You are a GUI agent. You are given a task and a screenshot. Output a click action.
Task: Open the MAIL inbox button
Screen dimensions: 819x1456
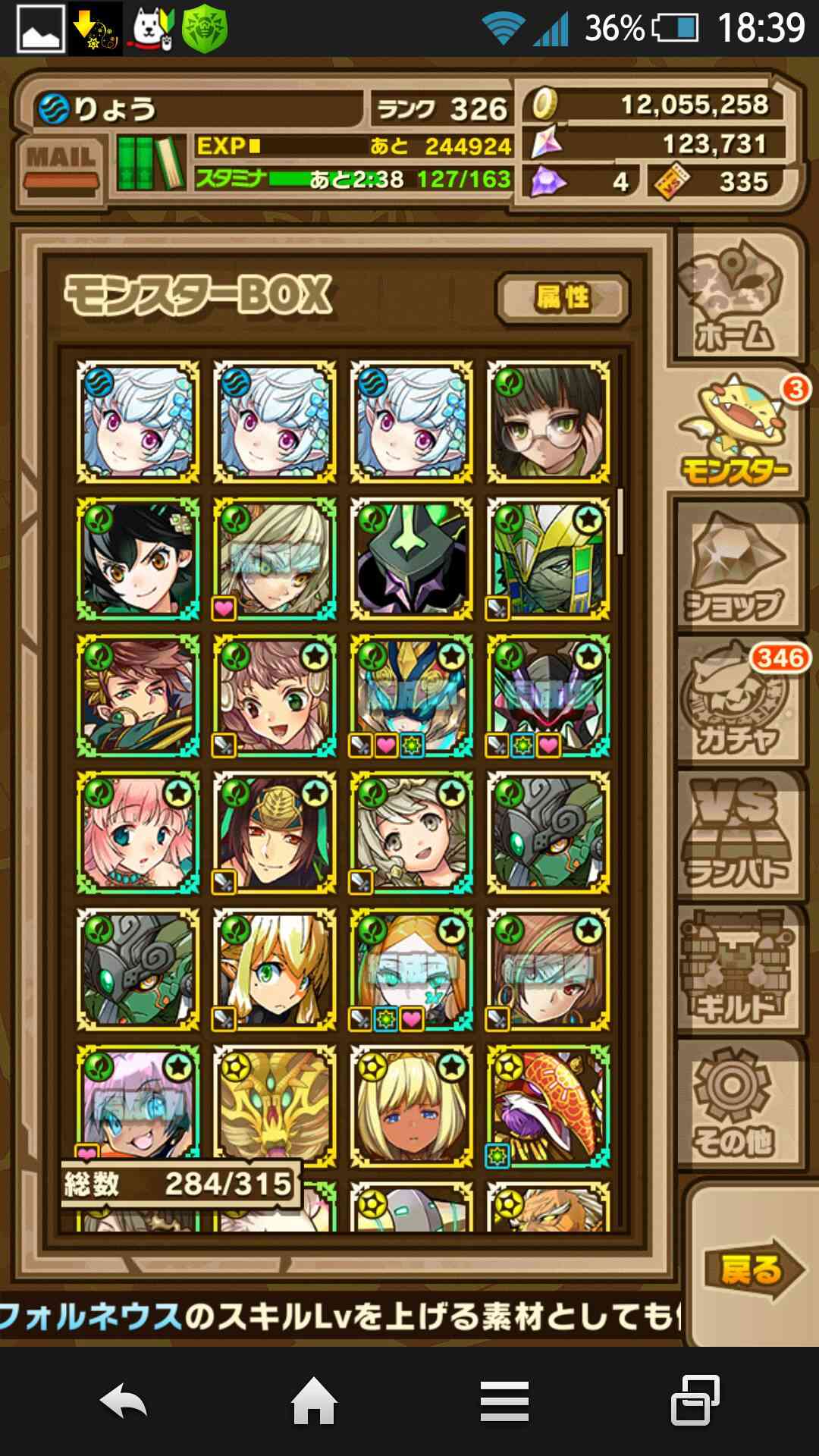[x=61, y=166]
